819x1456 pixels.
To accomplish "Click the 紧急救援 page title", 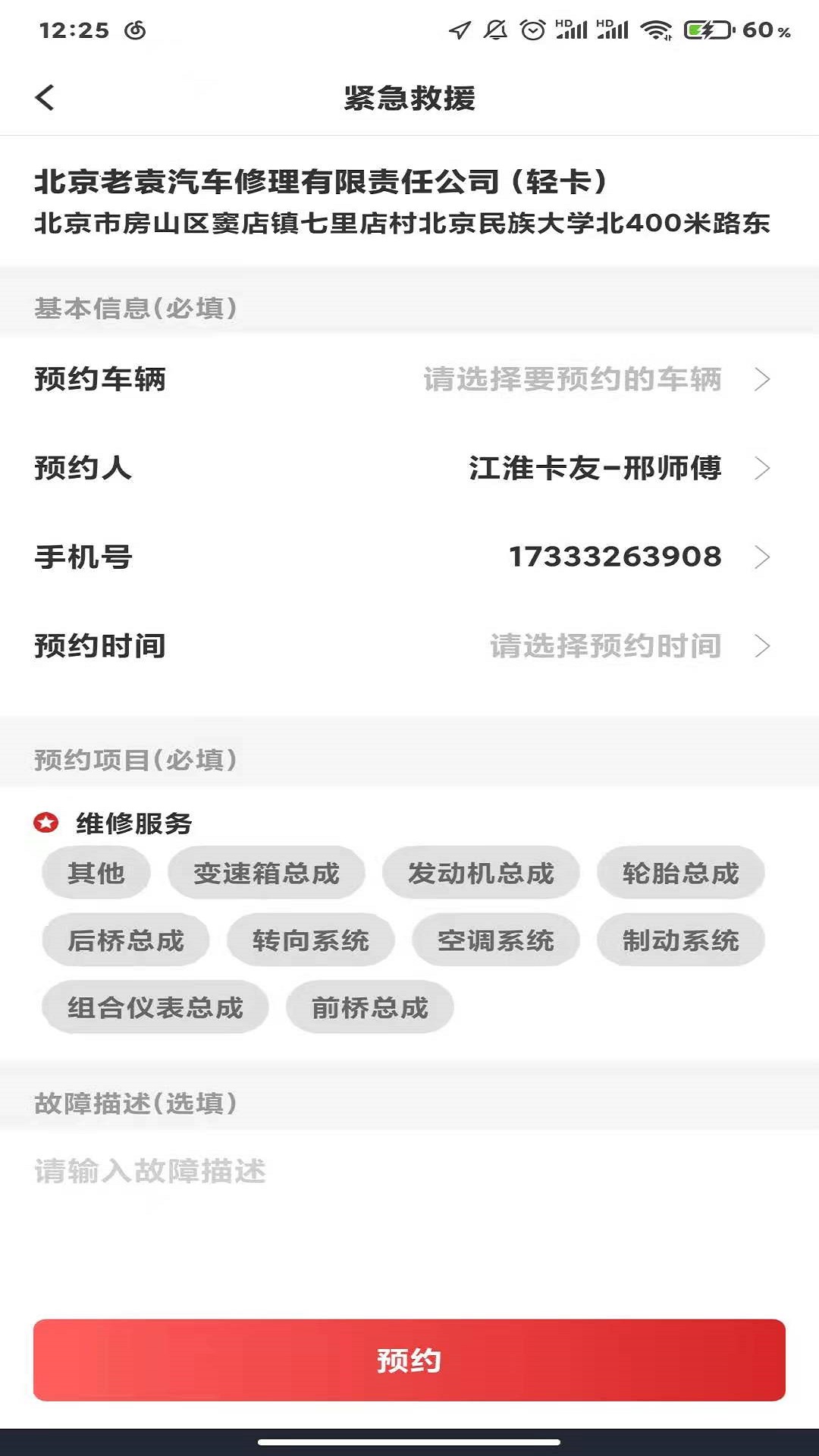I will 409,98.
